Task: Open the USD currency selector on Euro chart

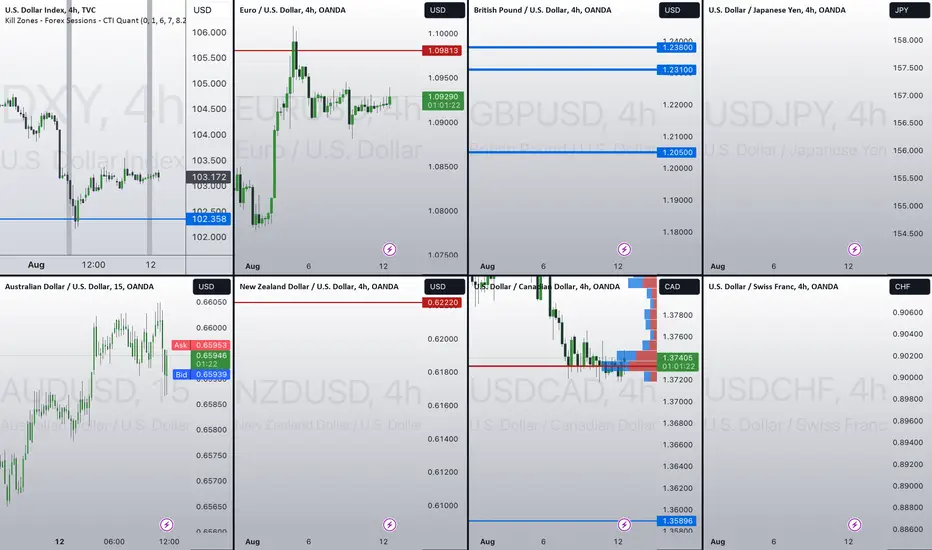Action: (445, 10)
